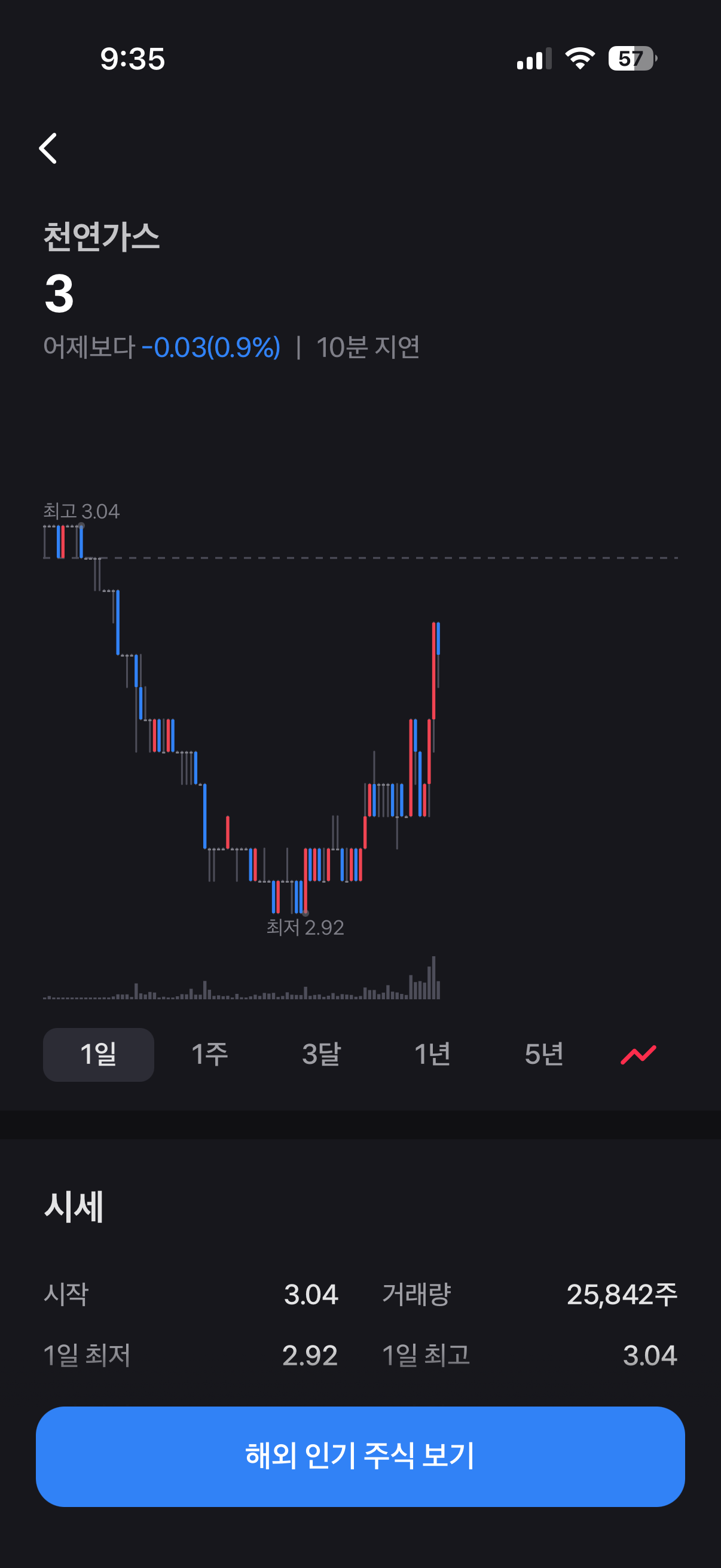Switch chart to 1주 range
This screenshot has height=1568, width=721.
tap(210, 1054)
